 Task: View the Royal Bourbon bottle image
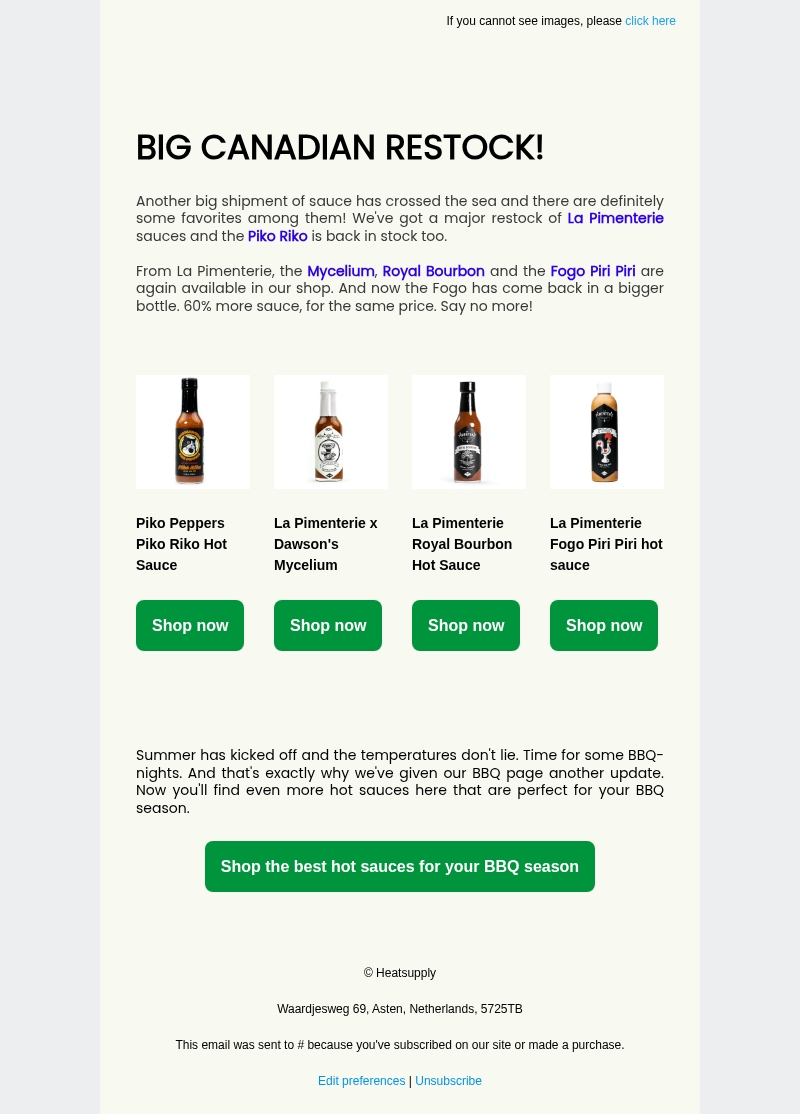coord(469,432)
